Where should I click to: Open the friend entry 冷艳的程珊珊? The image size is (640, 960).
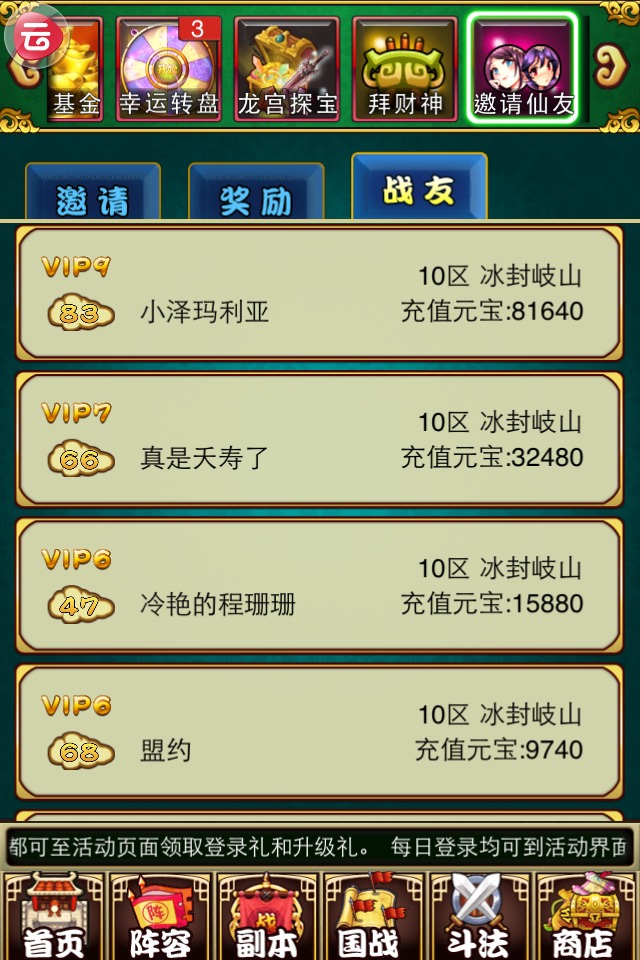click(x=319, y=585)
